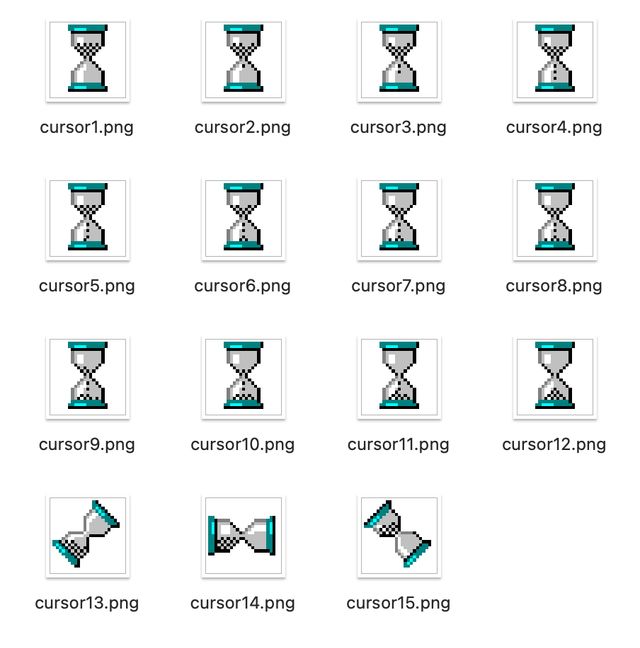Tap the cursor15.png file
Image resolution: width=640 pixels, height=648 pixels.
coord(399,535)
